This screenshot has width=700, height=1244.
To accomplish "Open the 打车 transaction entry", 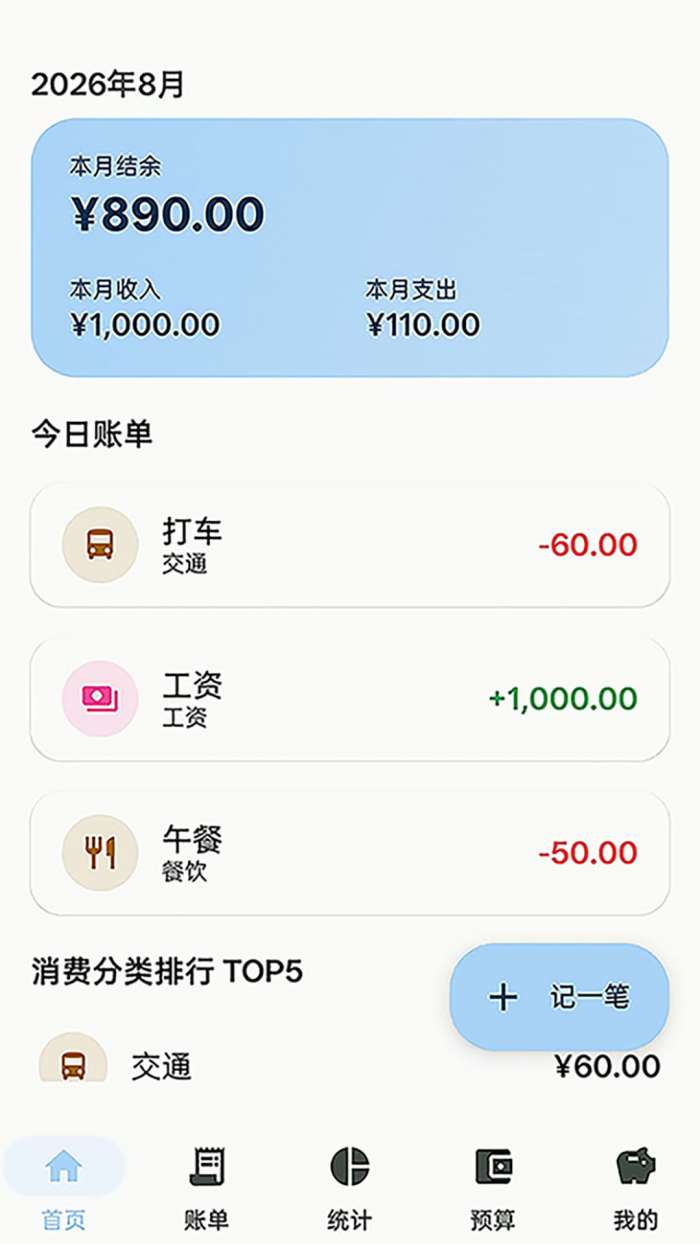I will [350, 545].
